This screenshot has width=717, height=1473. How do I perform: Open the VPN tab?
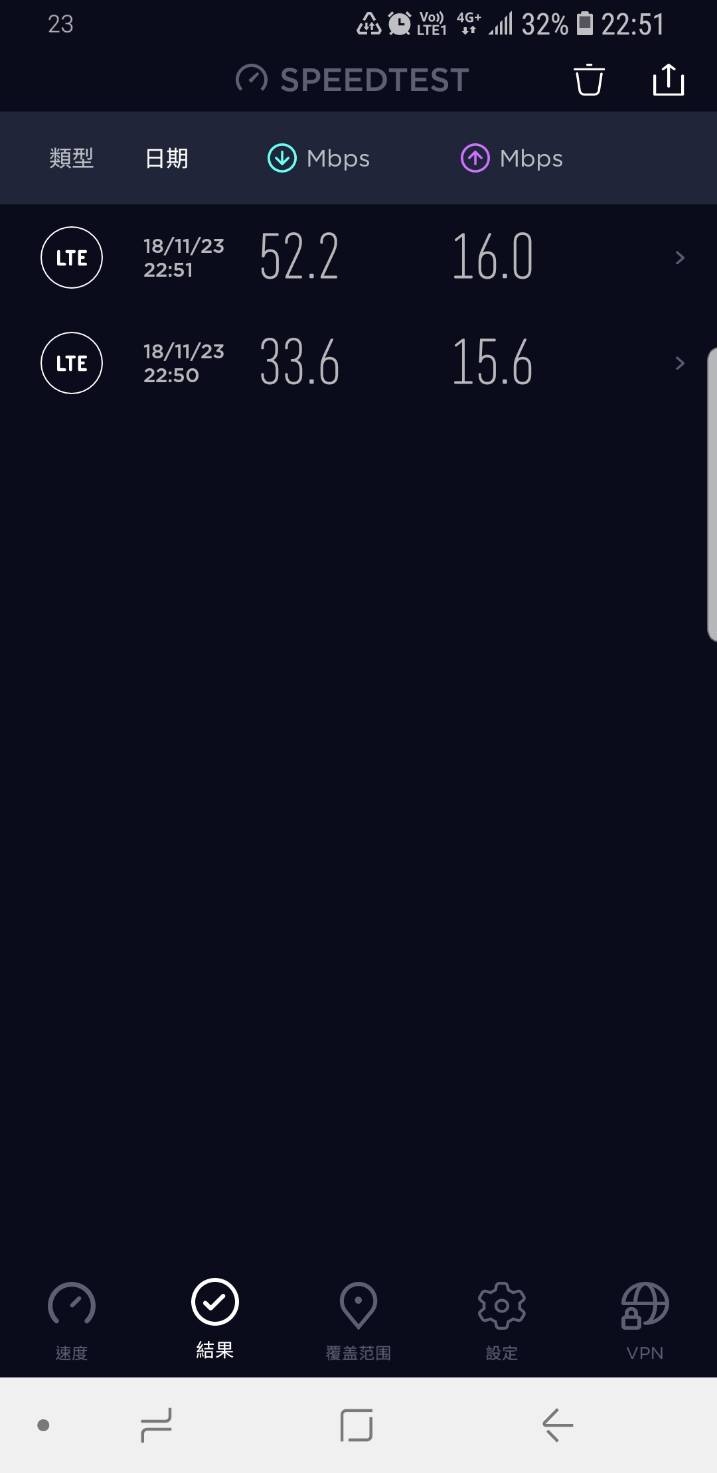click(645, 1321)
